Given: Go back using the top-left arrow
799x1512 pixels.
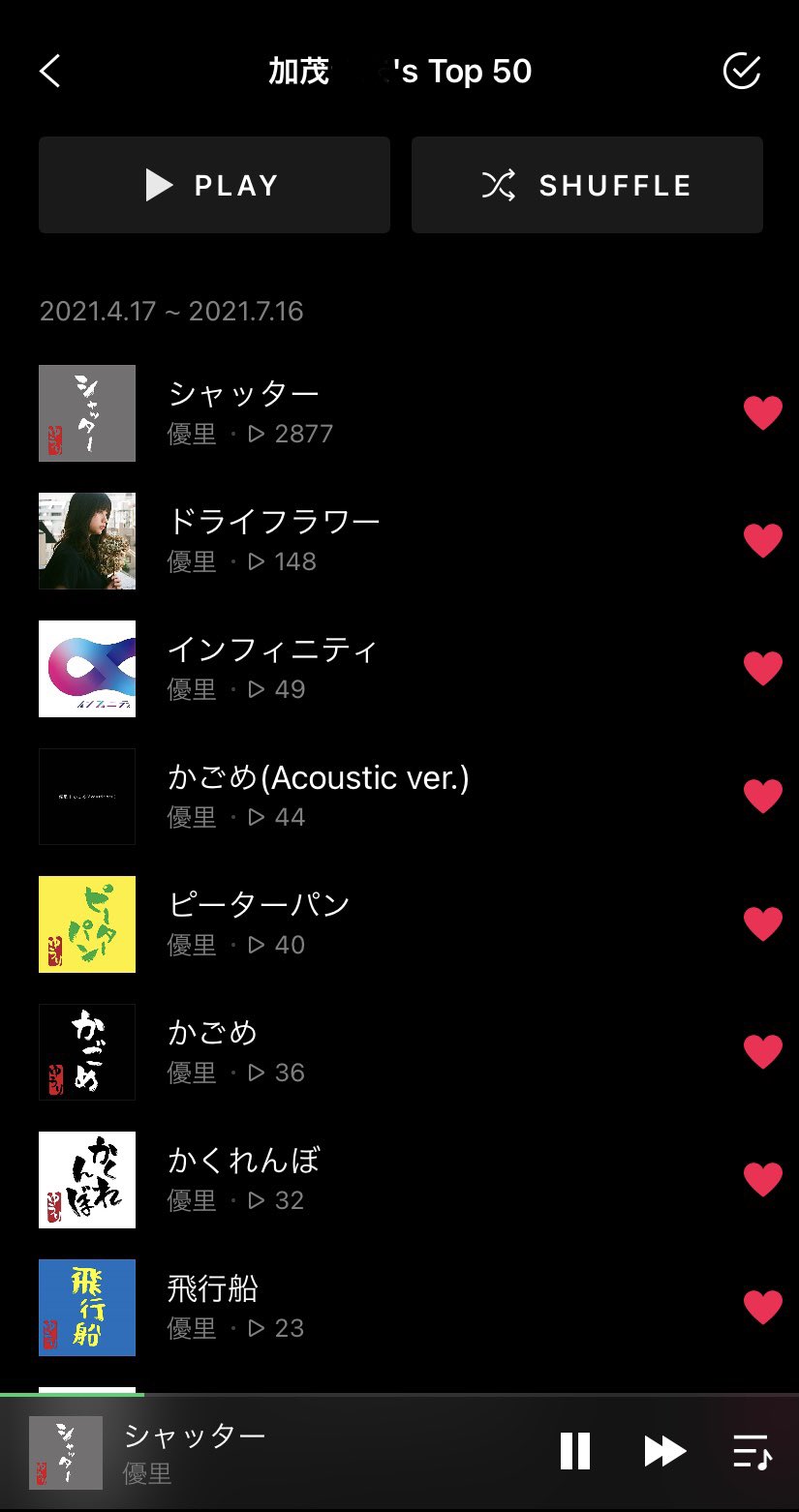Looking at the screenshot, I should coord(50,71).
